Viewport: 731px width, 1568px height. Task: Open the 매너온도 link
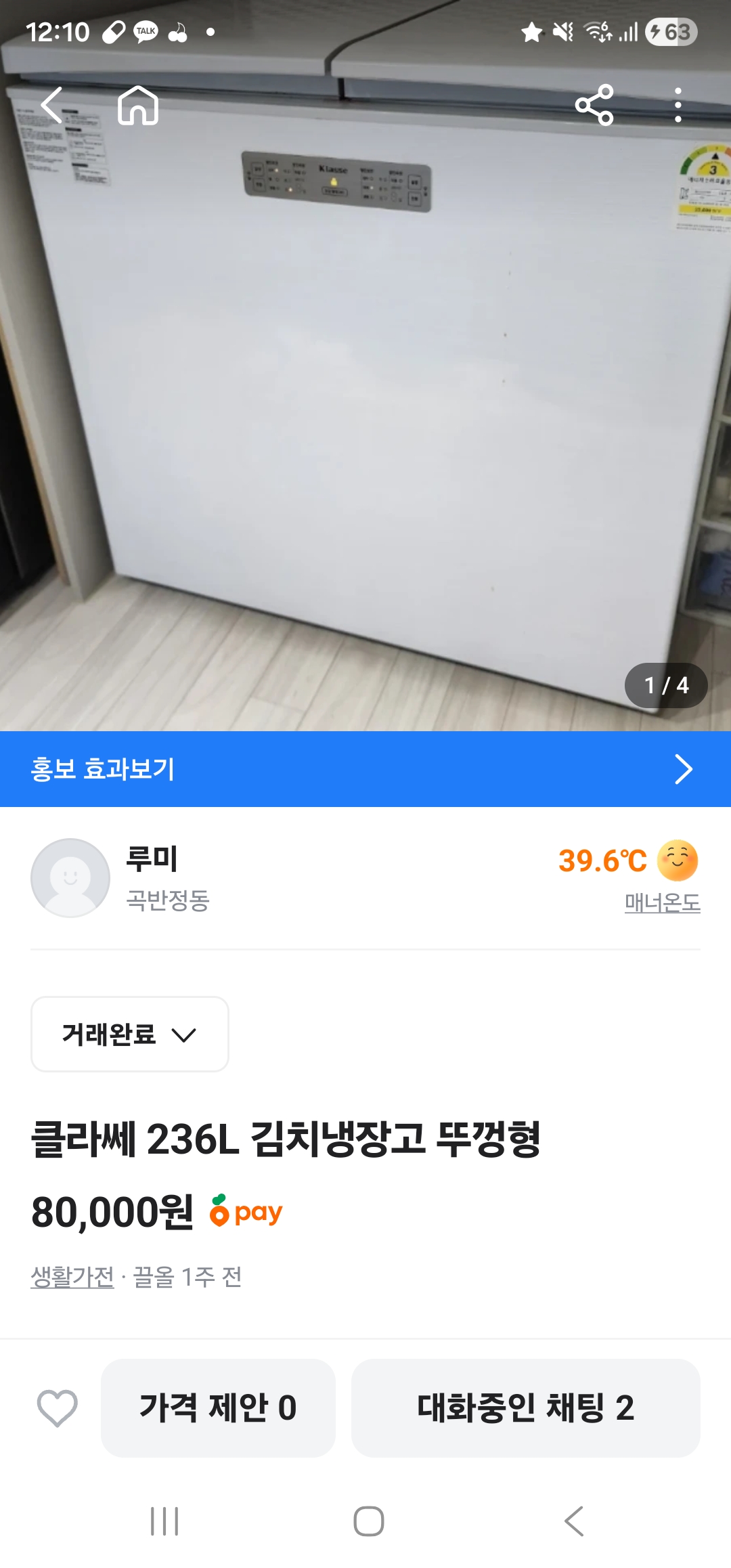click(662, 902)
